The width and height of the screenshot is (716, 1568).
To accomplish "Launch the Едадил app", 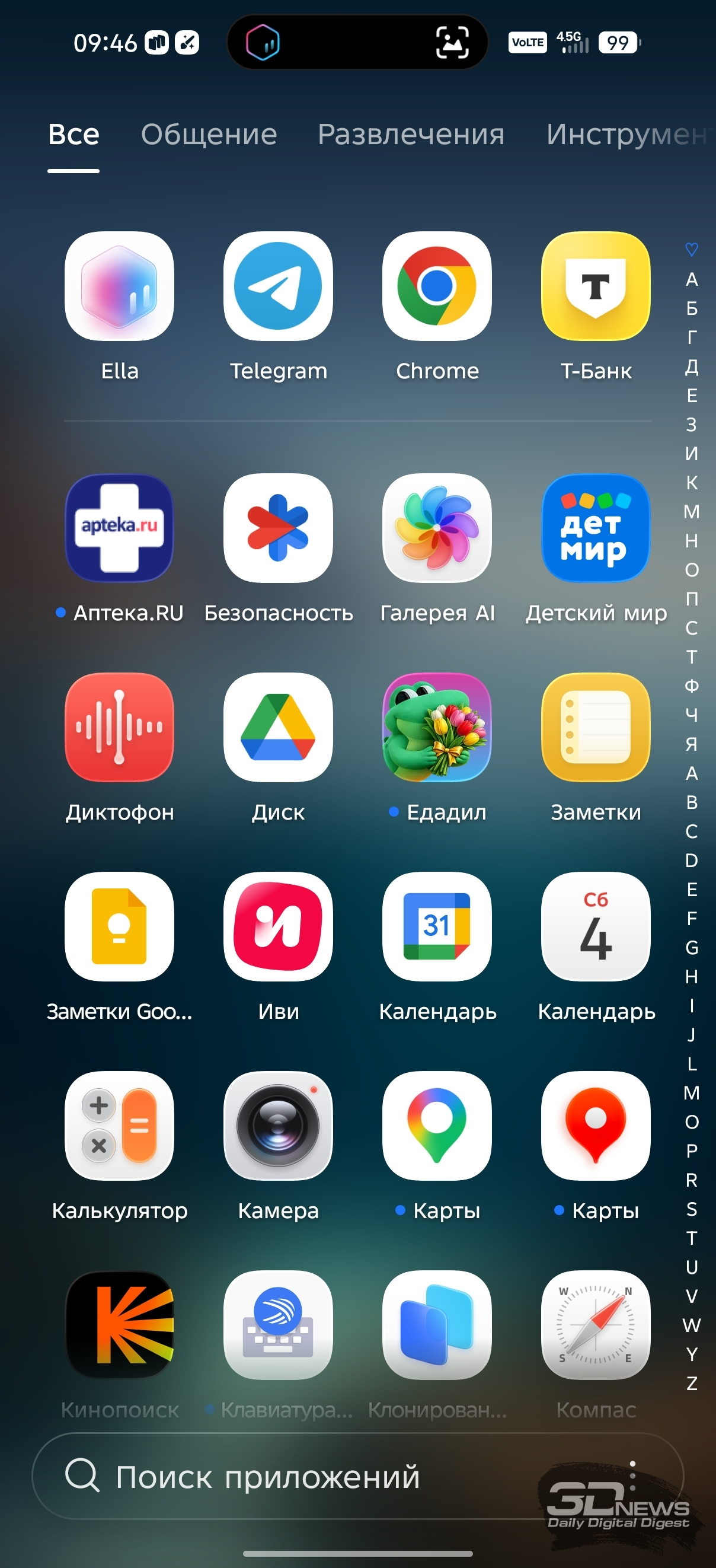I will click(437, 728).
